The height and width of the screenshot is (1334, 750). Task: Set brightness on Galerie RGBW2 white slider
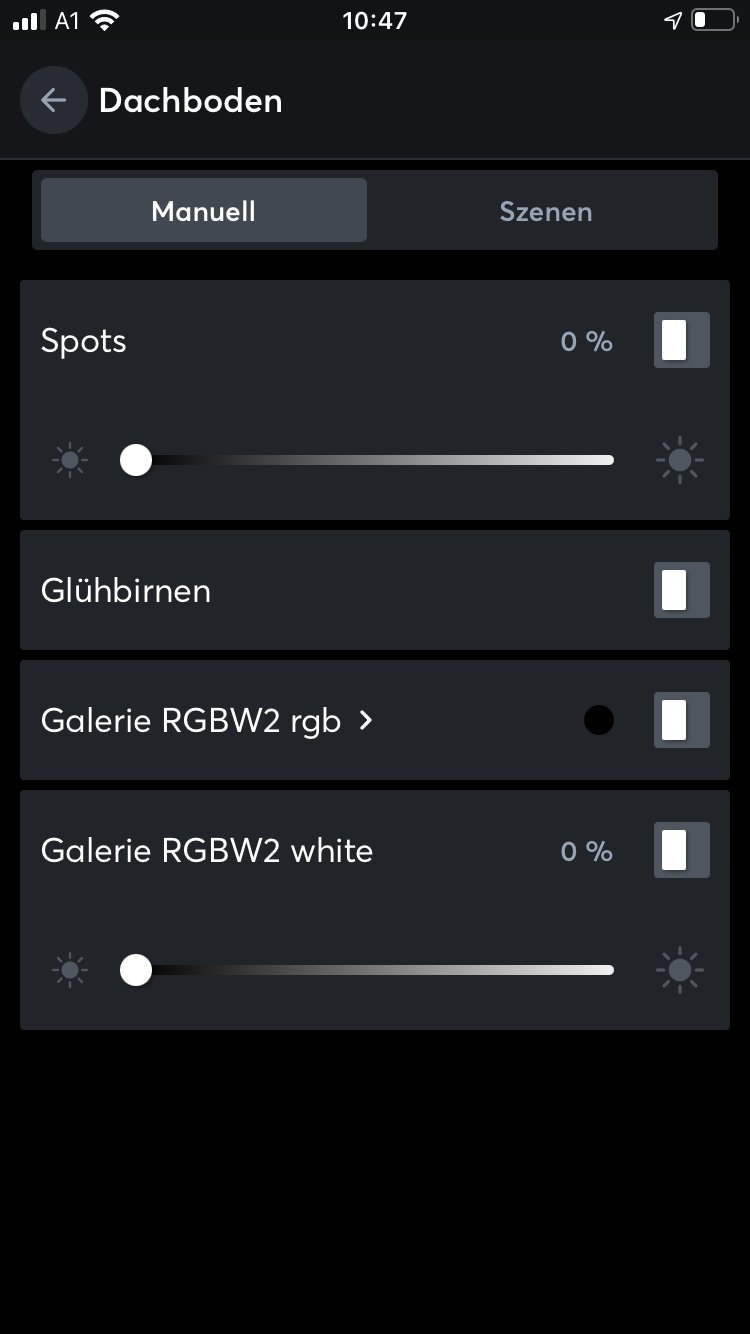pos(374,970)
